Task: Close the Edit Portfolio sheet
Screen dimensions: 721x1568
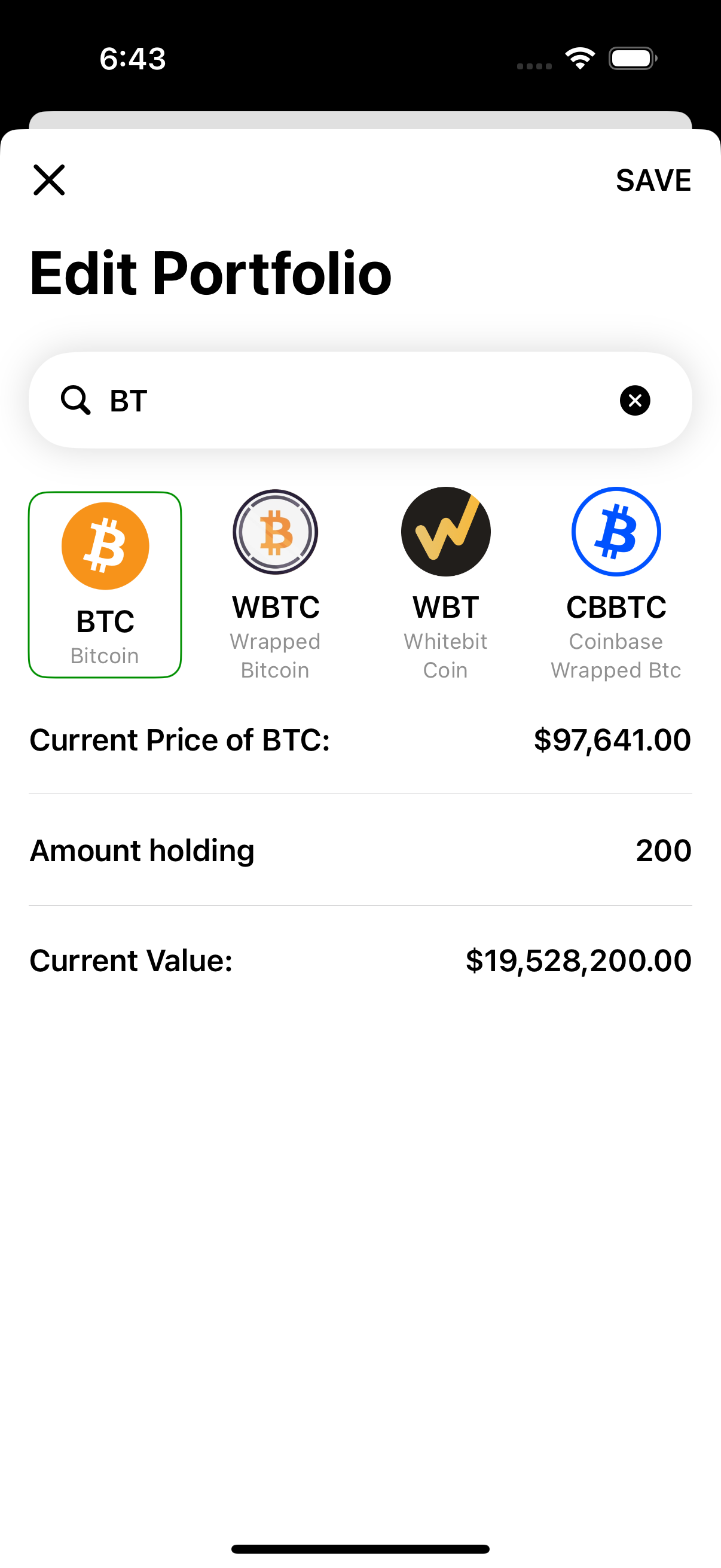Action: [48, 180]
